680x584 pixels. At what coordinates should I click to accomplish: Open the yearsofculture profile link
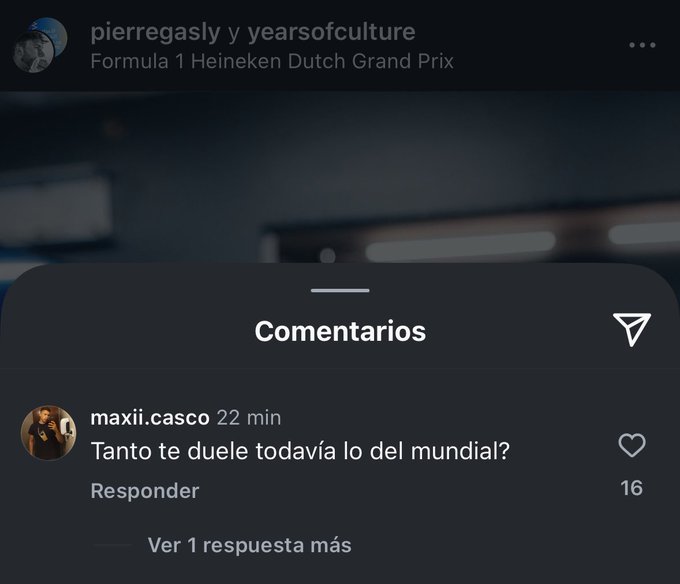331,32
